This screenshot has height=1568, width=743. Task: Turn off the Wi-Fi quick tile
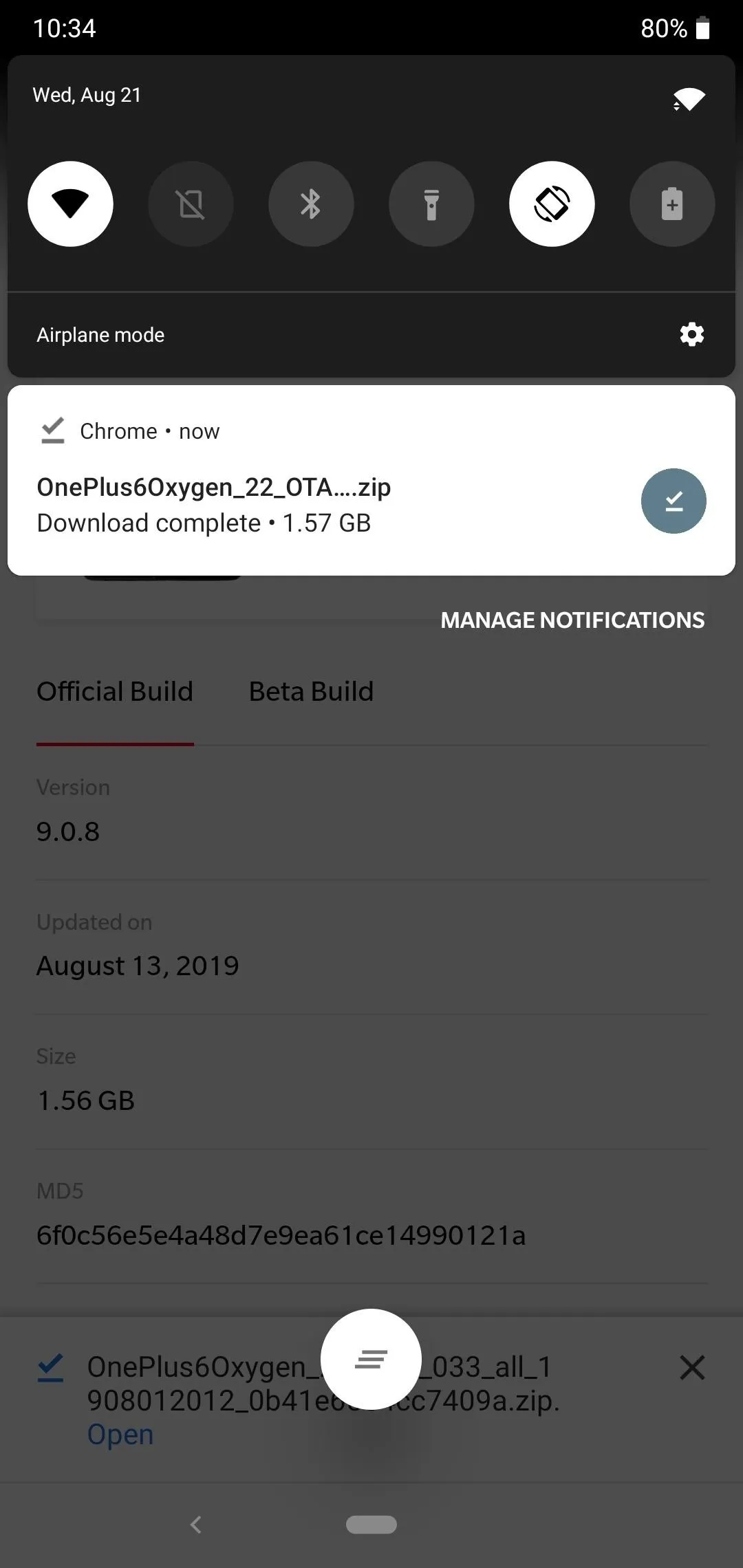tap(70, 204)
